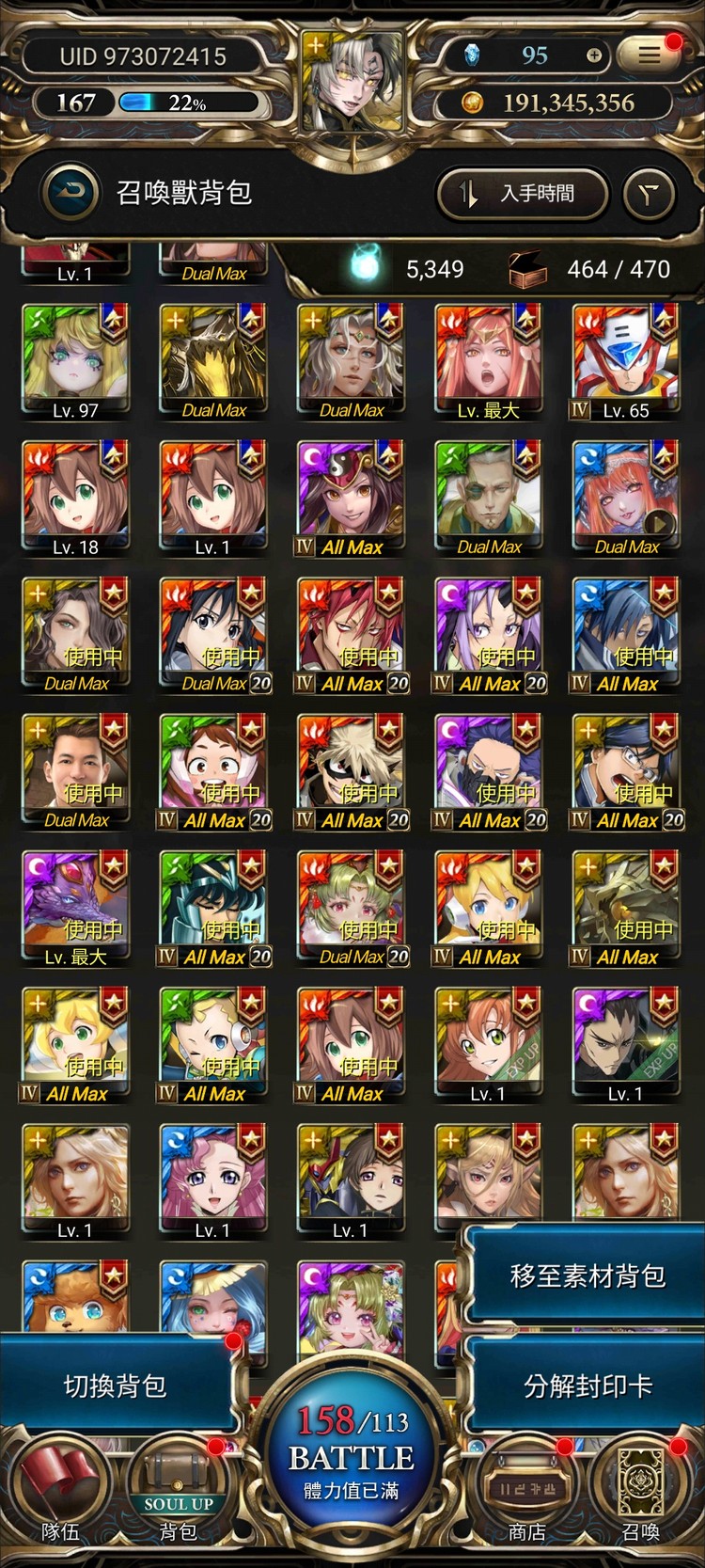This screenshot has width=705, height=1568.
Task: Select the pink-haired Lv. 1 card
Action: coord(212,1180)
